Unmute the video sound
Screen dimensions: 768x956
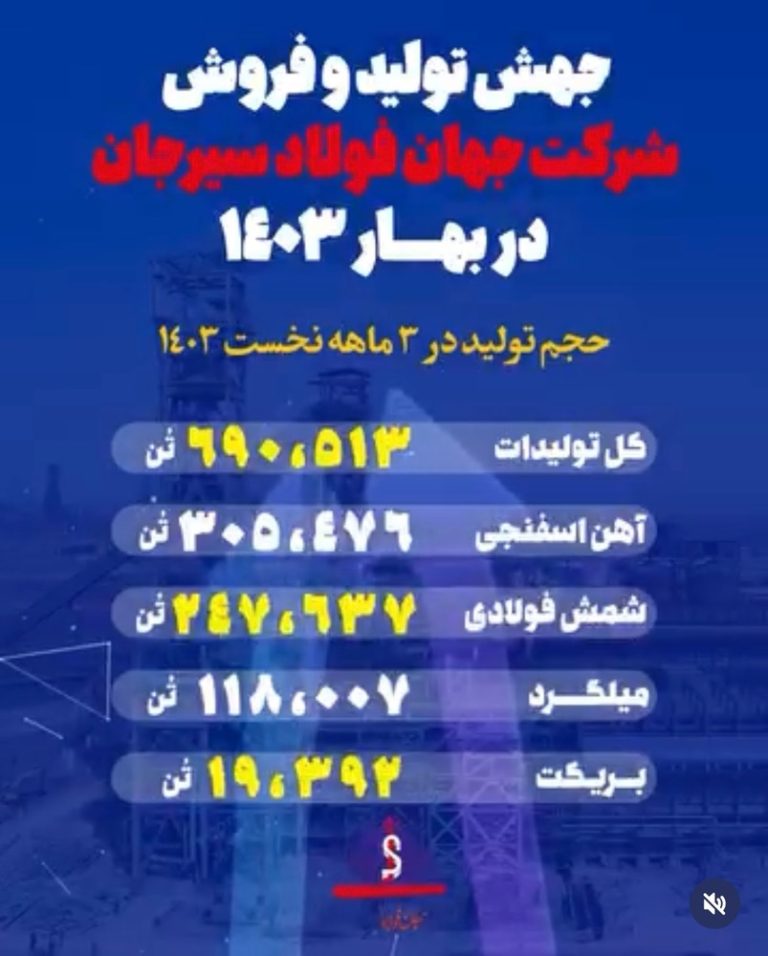(x=715, y=904)
